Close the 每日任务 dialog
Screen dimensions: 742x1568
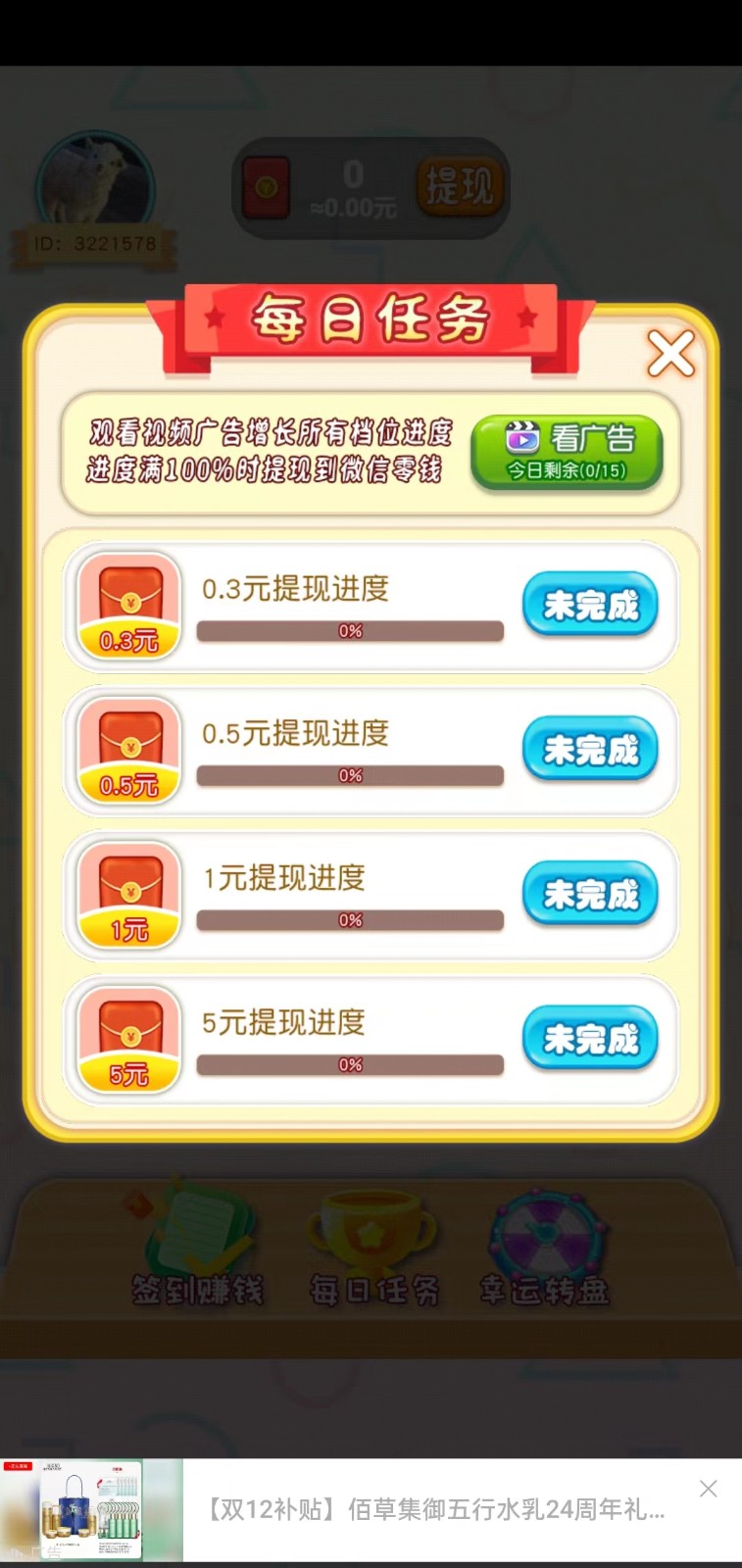(671, 354)
